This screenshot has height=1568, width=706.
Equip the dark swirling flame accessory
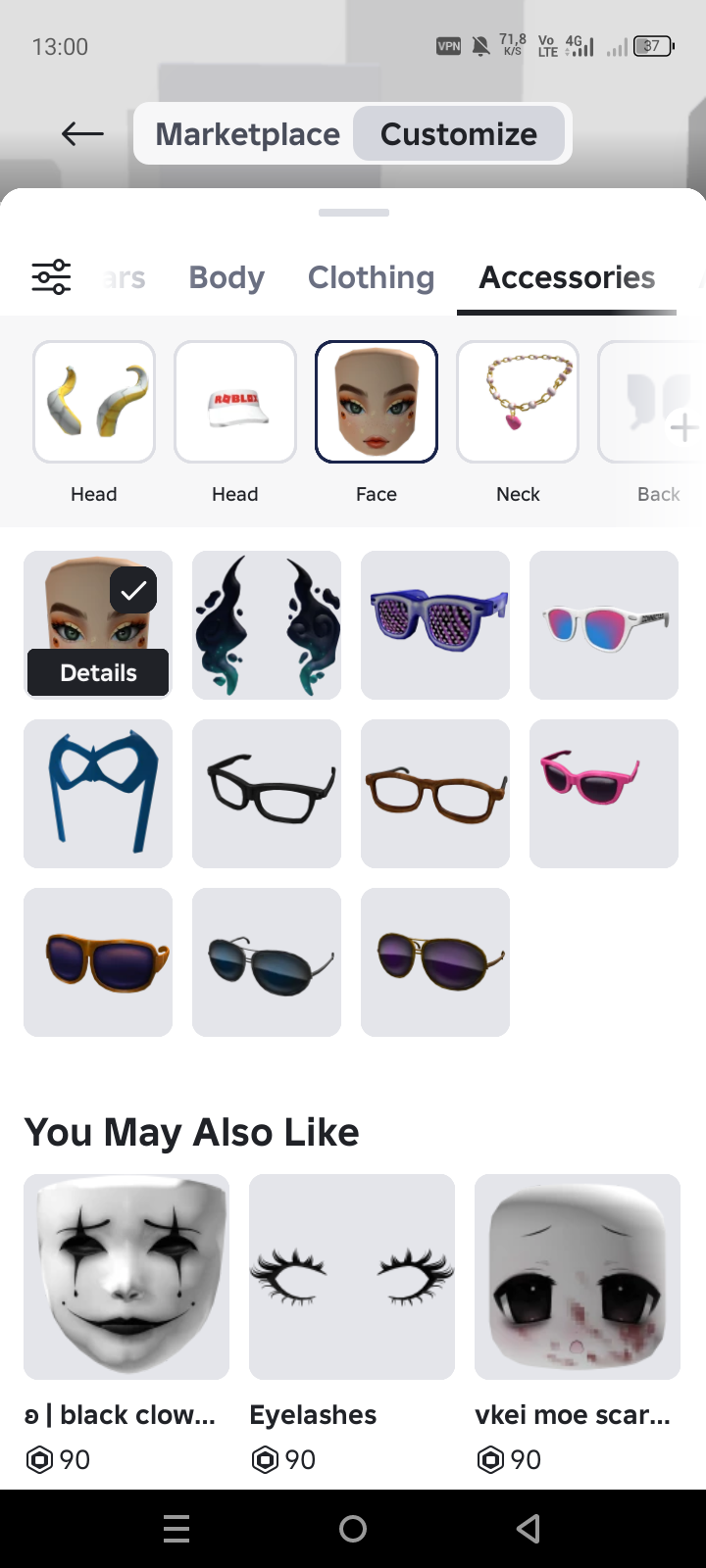[x=267, y=625]
